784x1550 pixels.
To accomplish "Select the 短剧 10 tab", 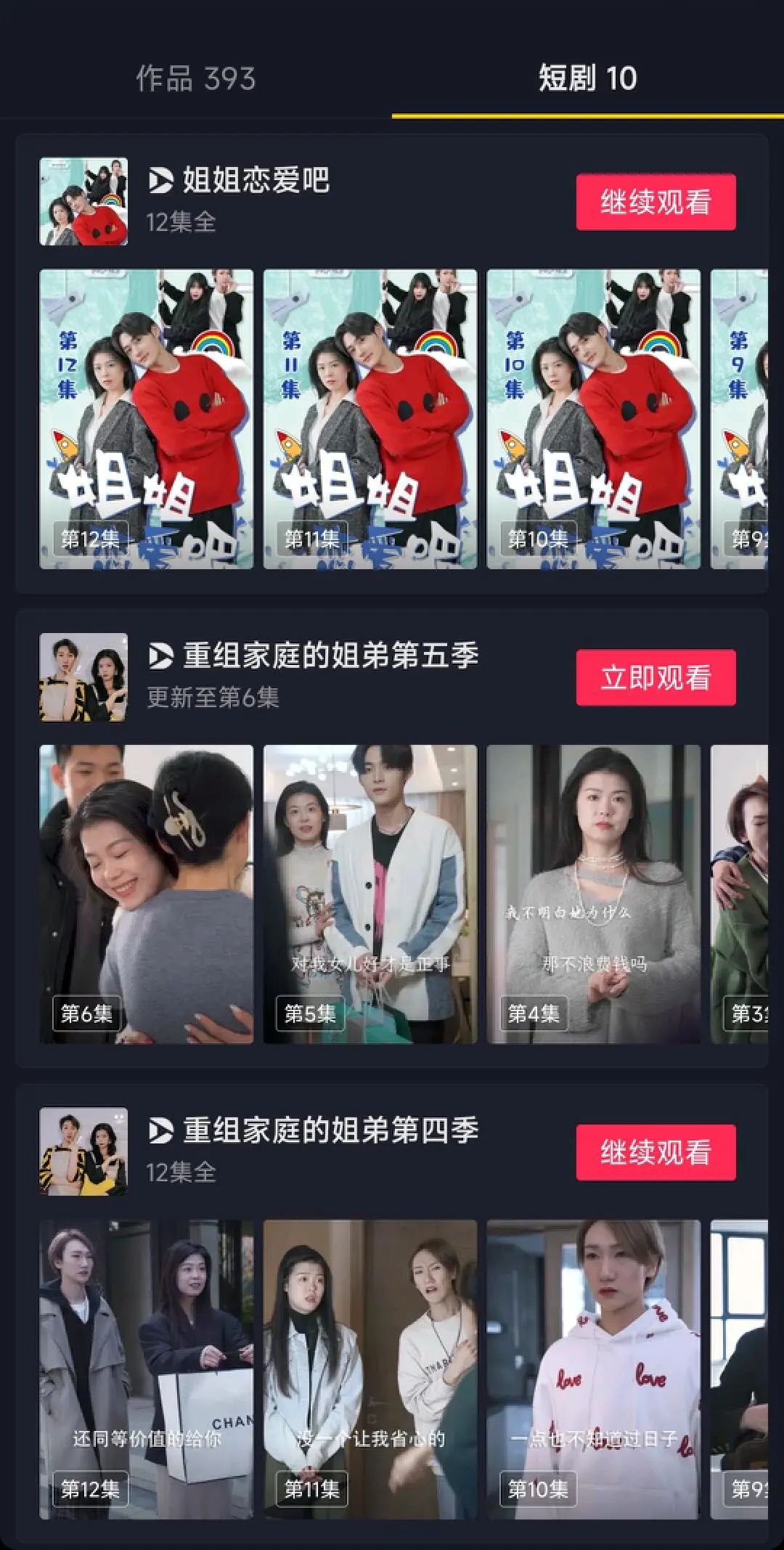I will [x=587, y=78].
